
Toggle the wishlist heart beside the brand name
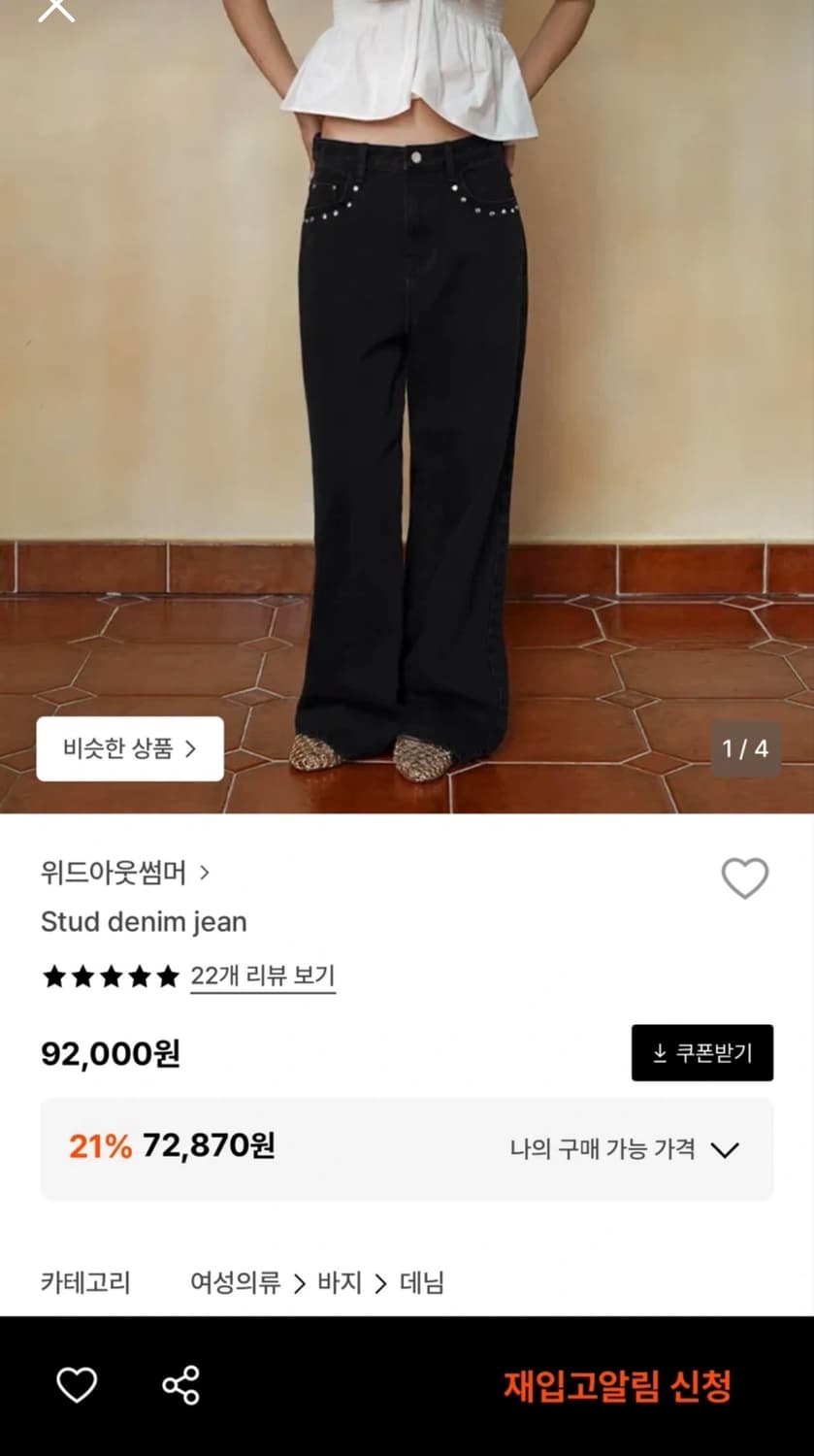click(744, 879)
